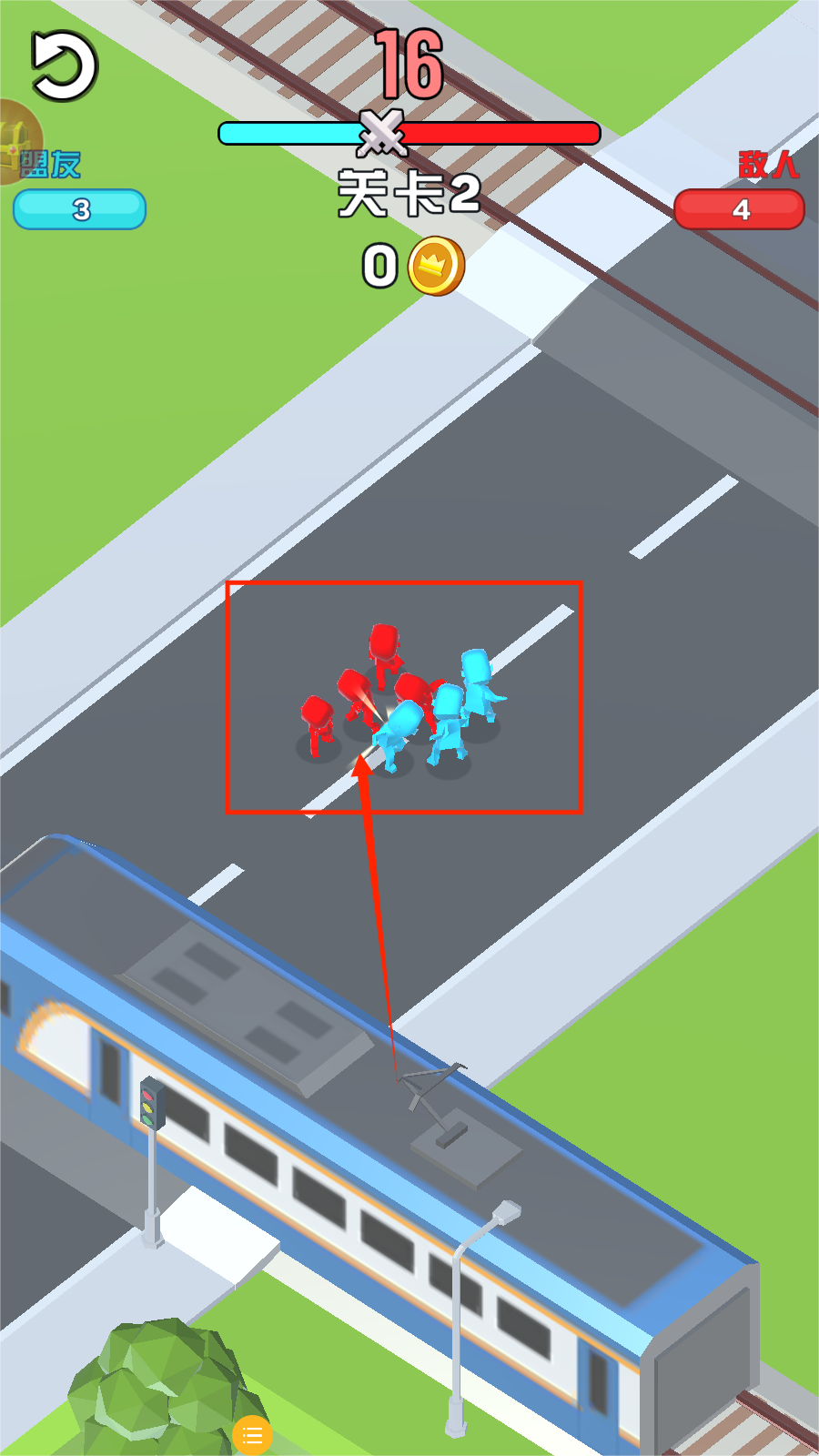Tap the restart level arrow icon
The image size is (819, 1456).
click(63, 66)
